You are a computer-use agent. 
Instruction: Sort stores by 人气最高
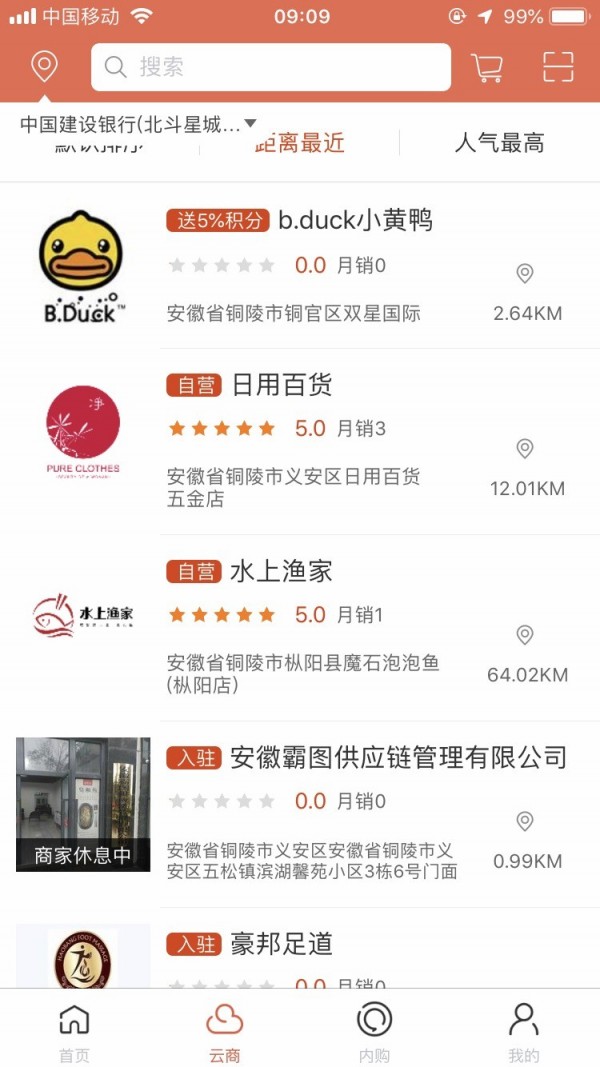tap(499, 144)
